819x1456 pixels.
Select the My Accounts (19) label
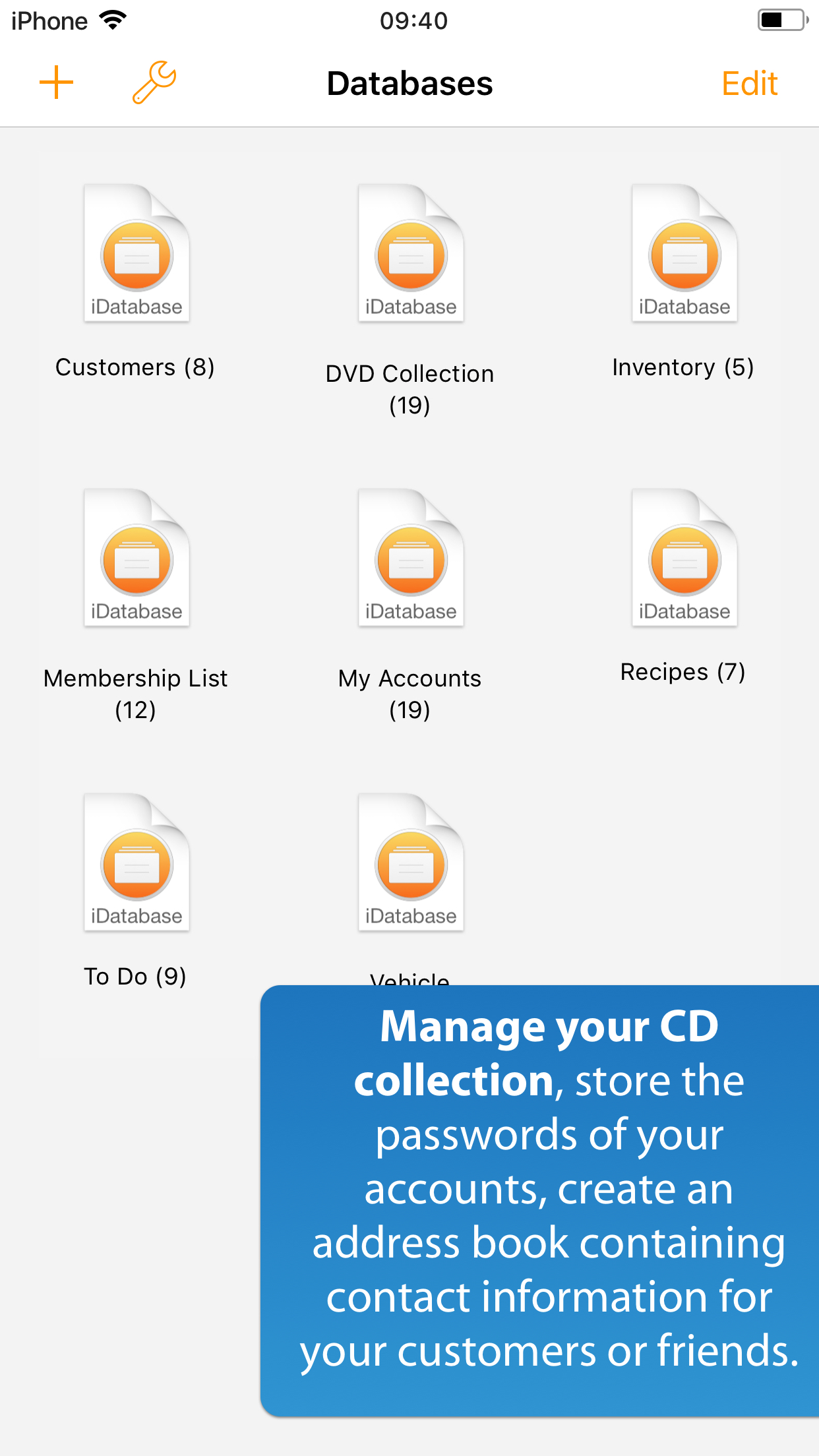409,694
